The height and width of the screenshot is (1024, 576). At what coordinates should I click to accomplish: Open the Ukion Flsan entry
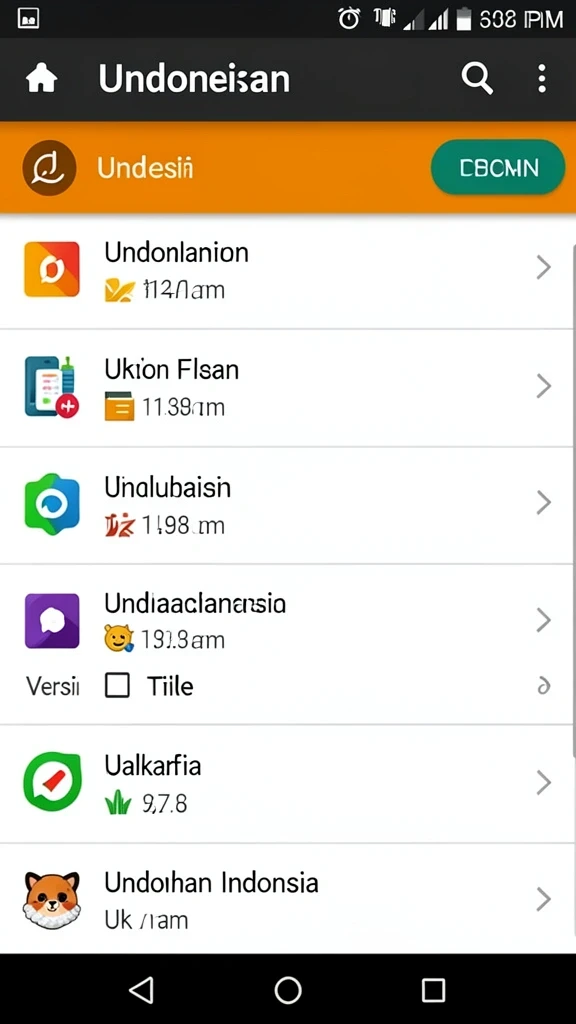point(288,388)
